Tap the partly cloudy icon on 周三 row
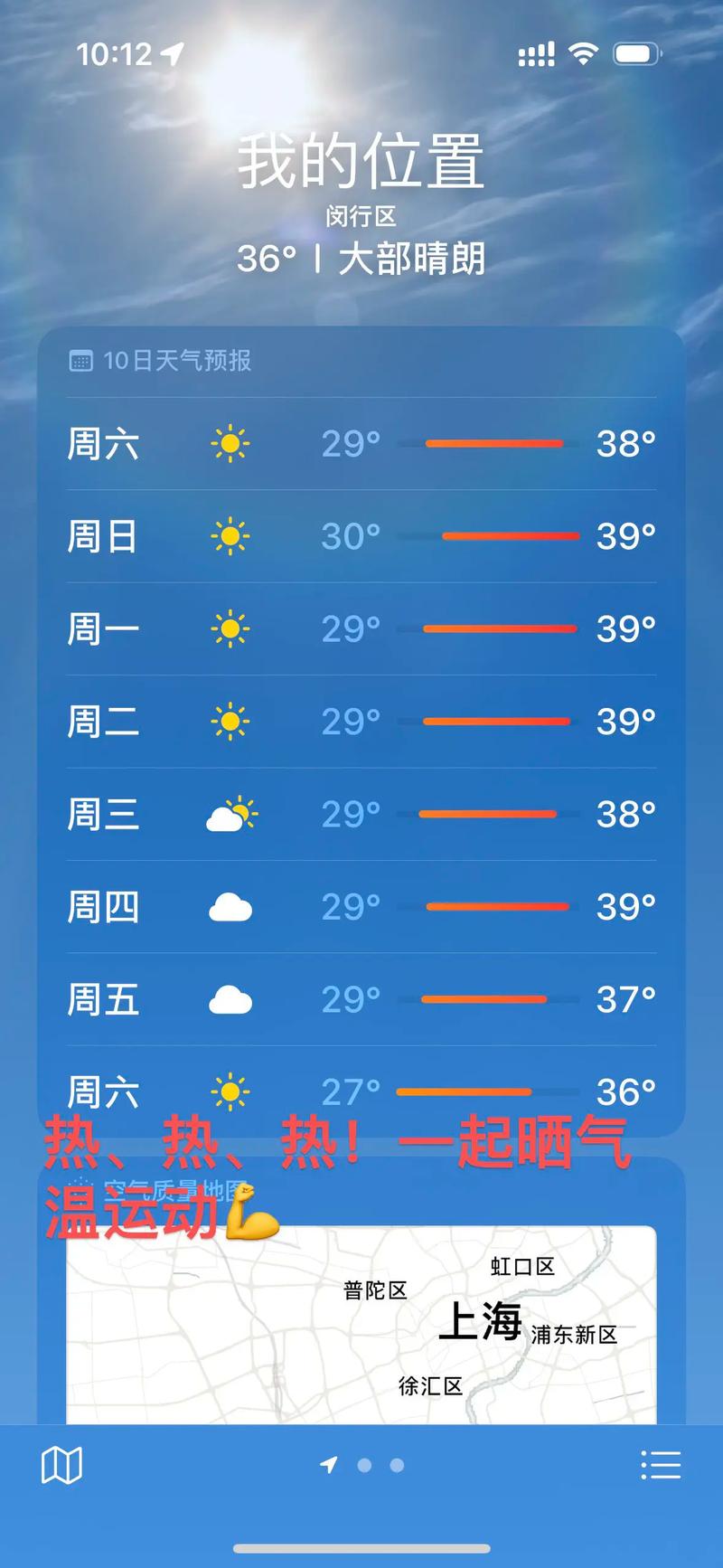This screenshot has width=723, height=1568. pyautogui.click(x=233, y=814)
